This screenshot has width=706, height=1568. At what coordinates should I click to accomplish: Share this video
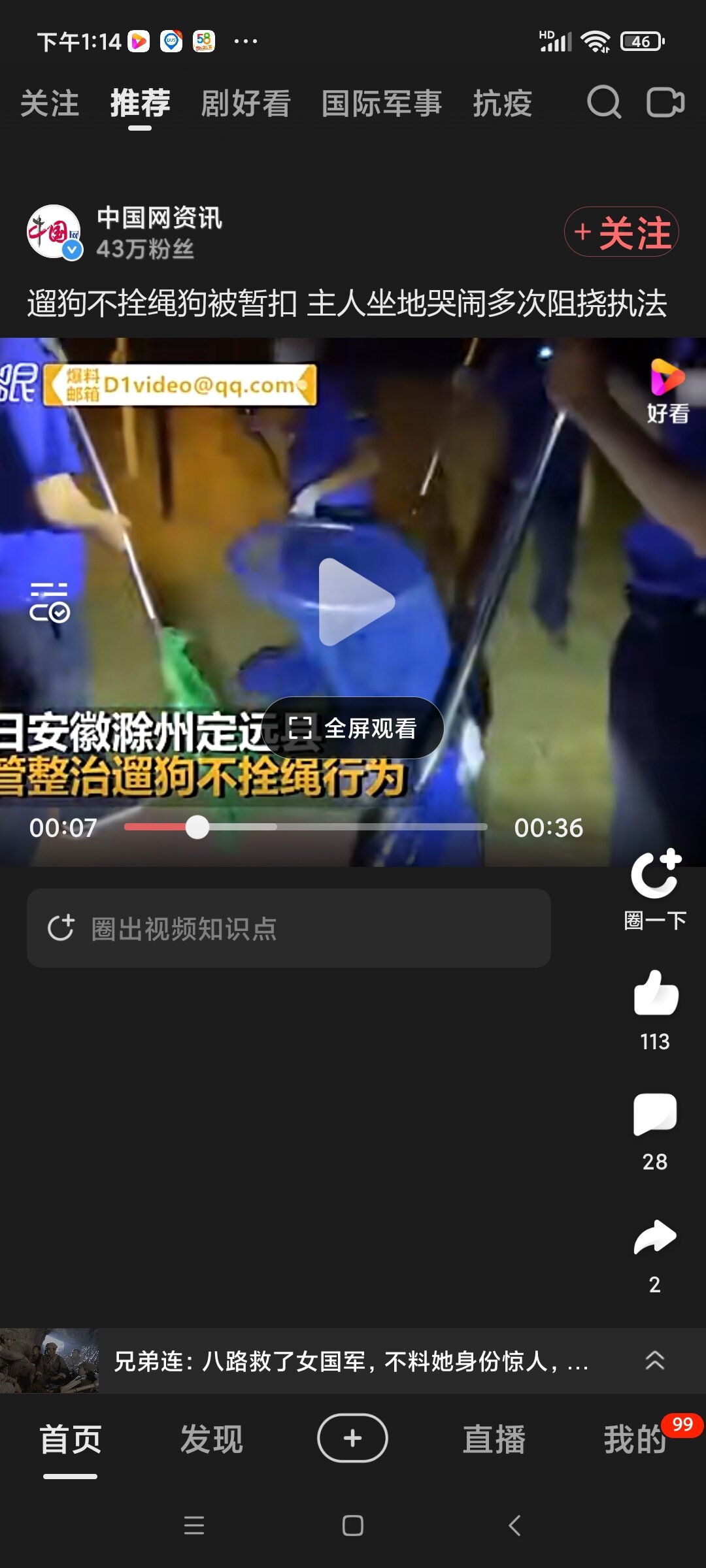click(655, 1255)
